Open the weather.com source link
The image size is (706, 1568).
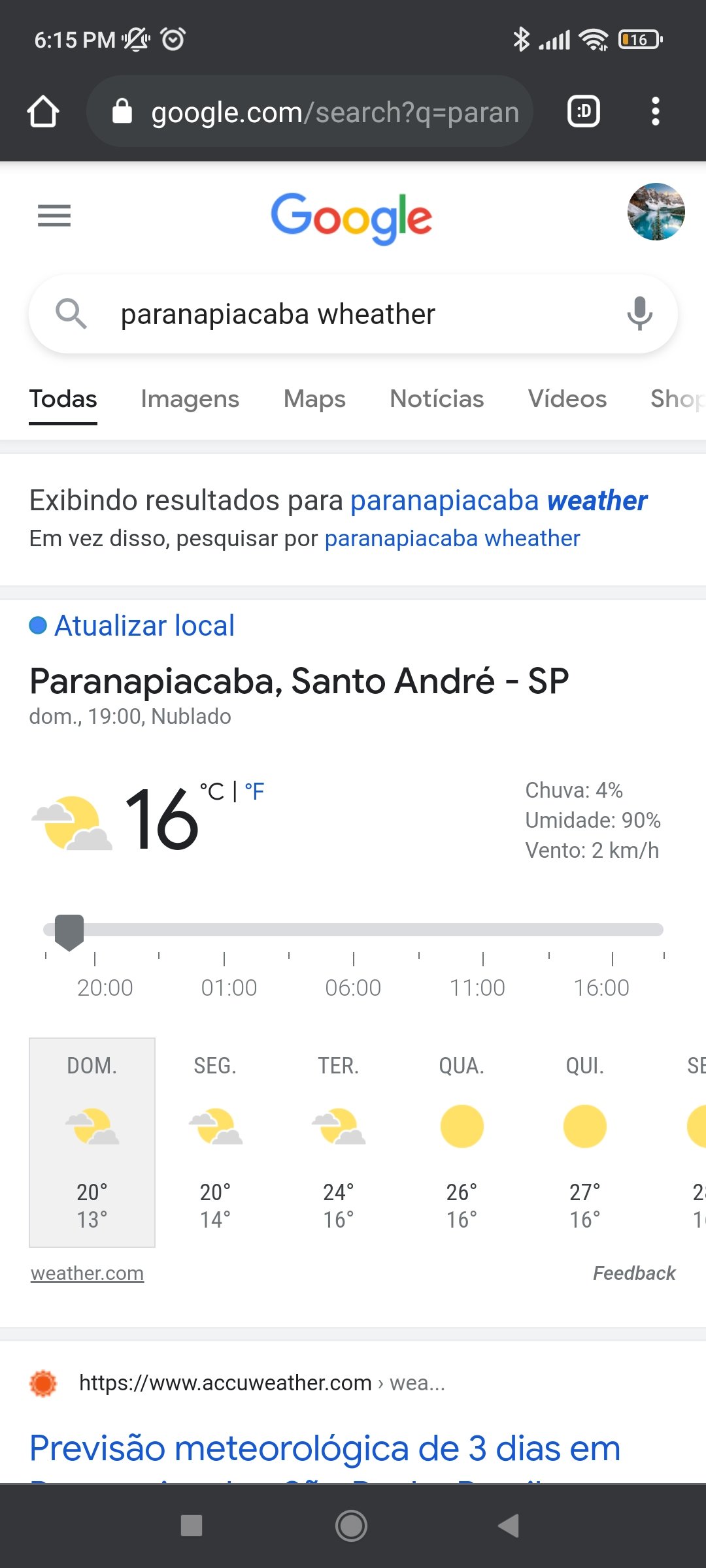click(87, 1273)
